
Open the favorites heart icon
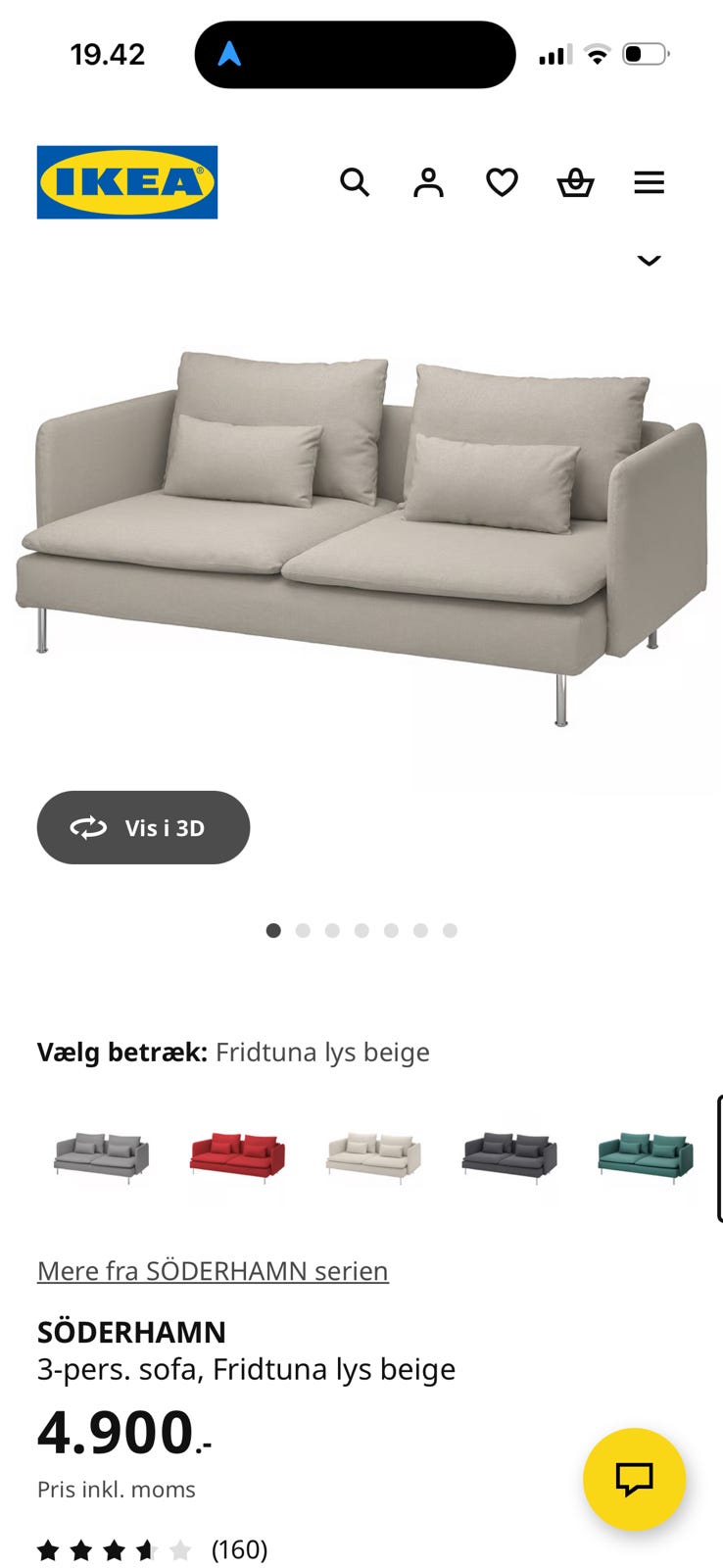tap(502, 182)
